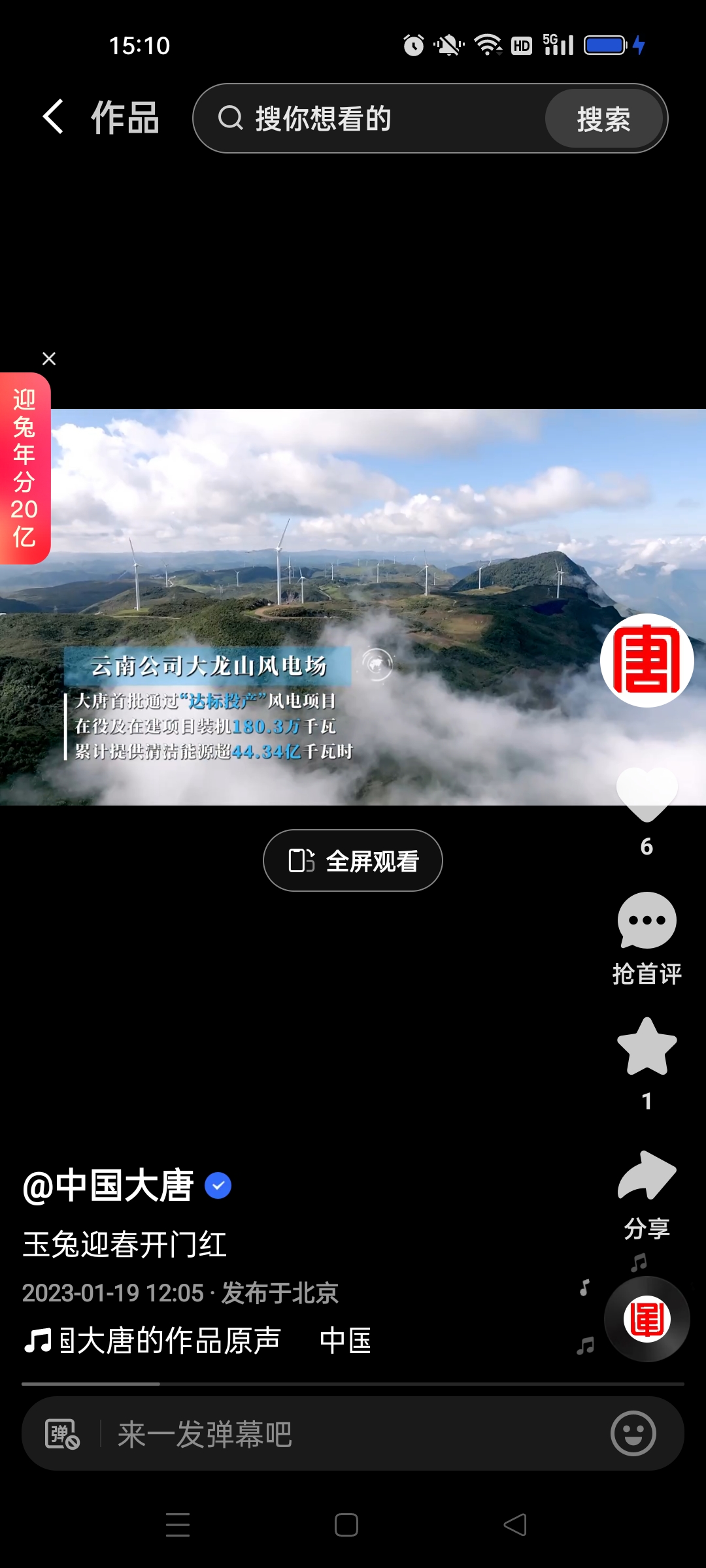
Task: Share this video via 分享
Action: pos(647,1176)
